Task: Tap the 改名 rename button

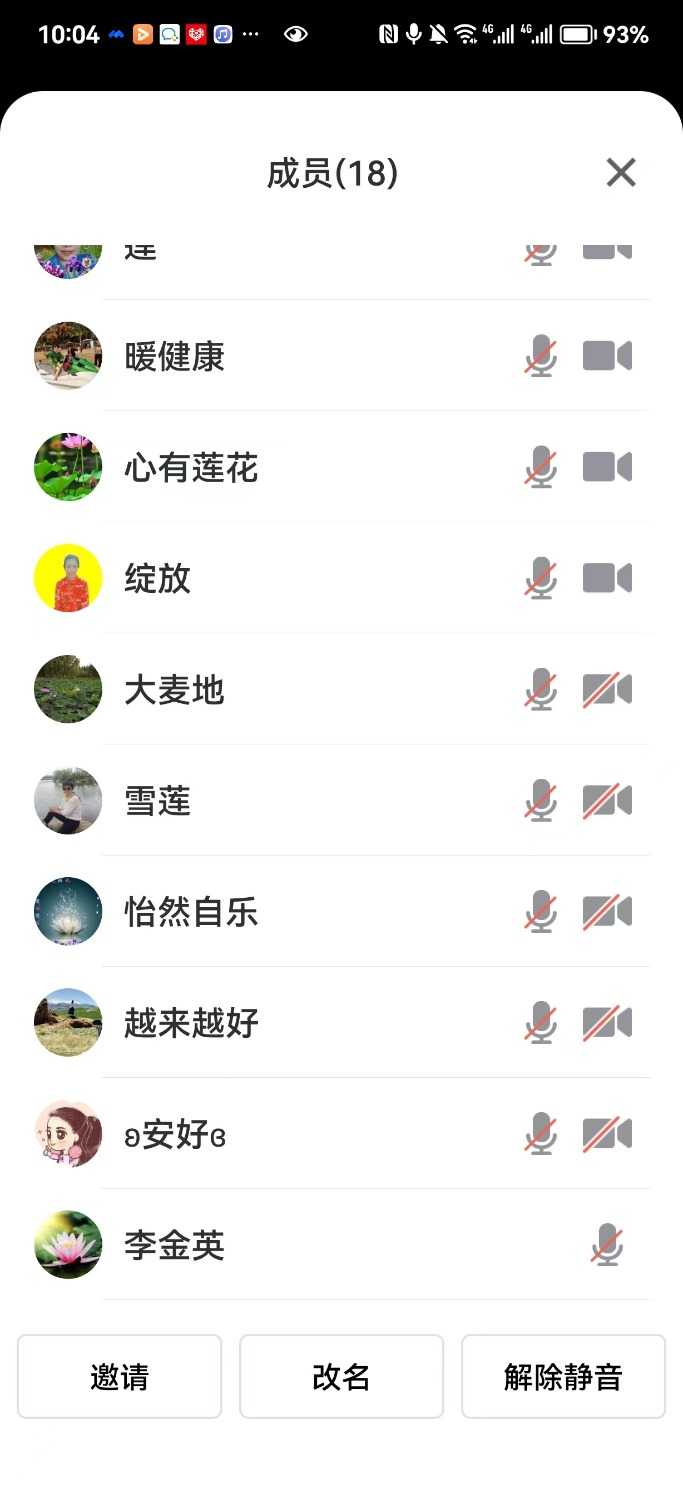Action: click(x=341, y=1377)
